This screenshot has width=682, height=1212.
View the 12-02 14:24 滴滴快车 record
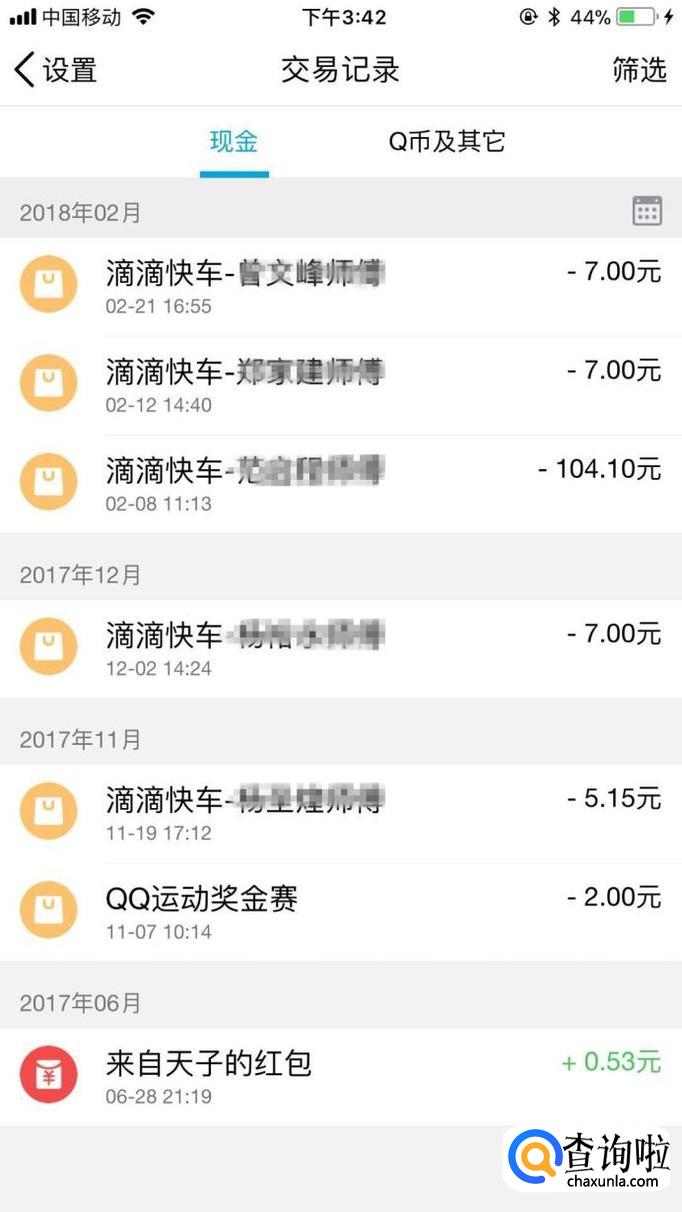coord(340,648)
